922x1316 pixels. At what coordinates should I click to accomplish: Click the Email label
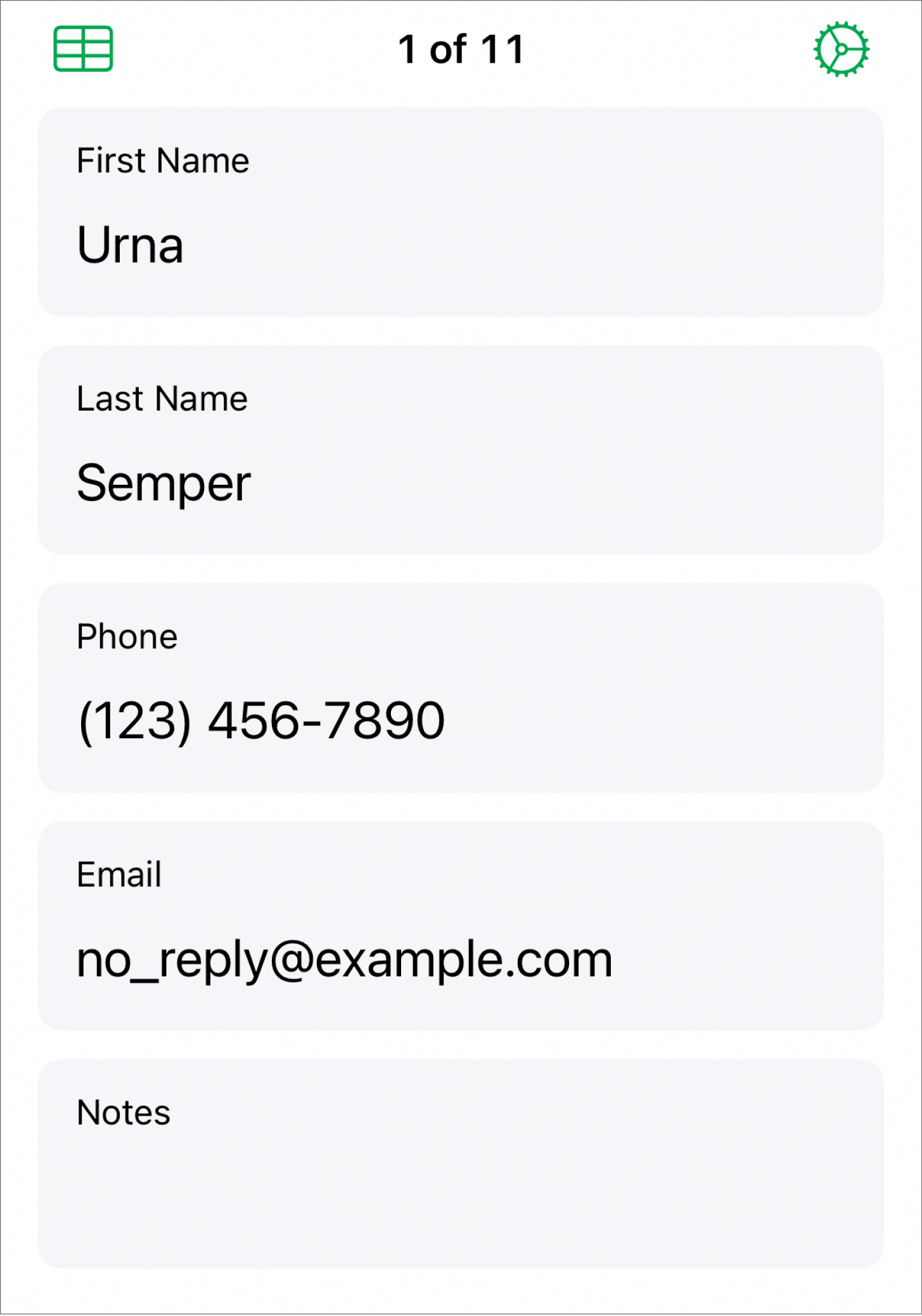119,874
